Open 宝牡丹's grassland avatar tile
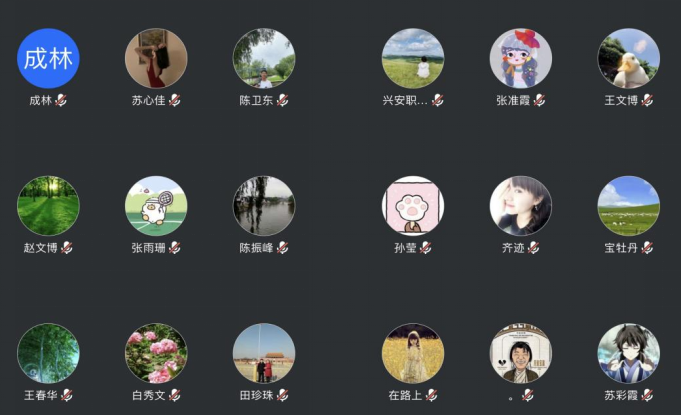This screenshot has height=416, width=681. [629, 206]
